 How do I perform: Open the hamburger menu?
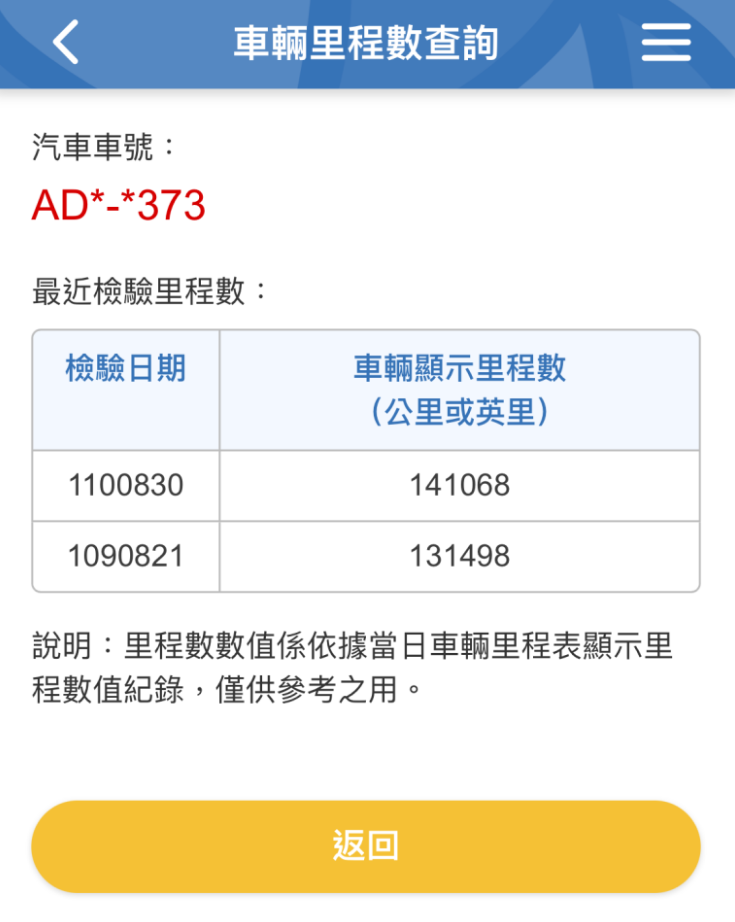[x=666, y=43]
